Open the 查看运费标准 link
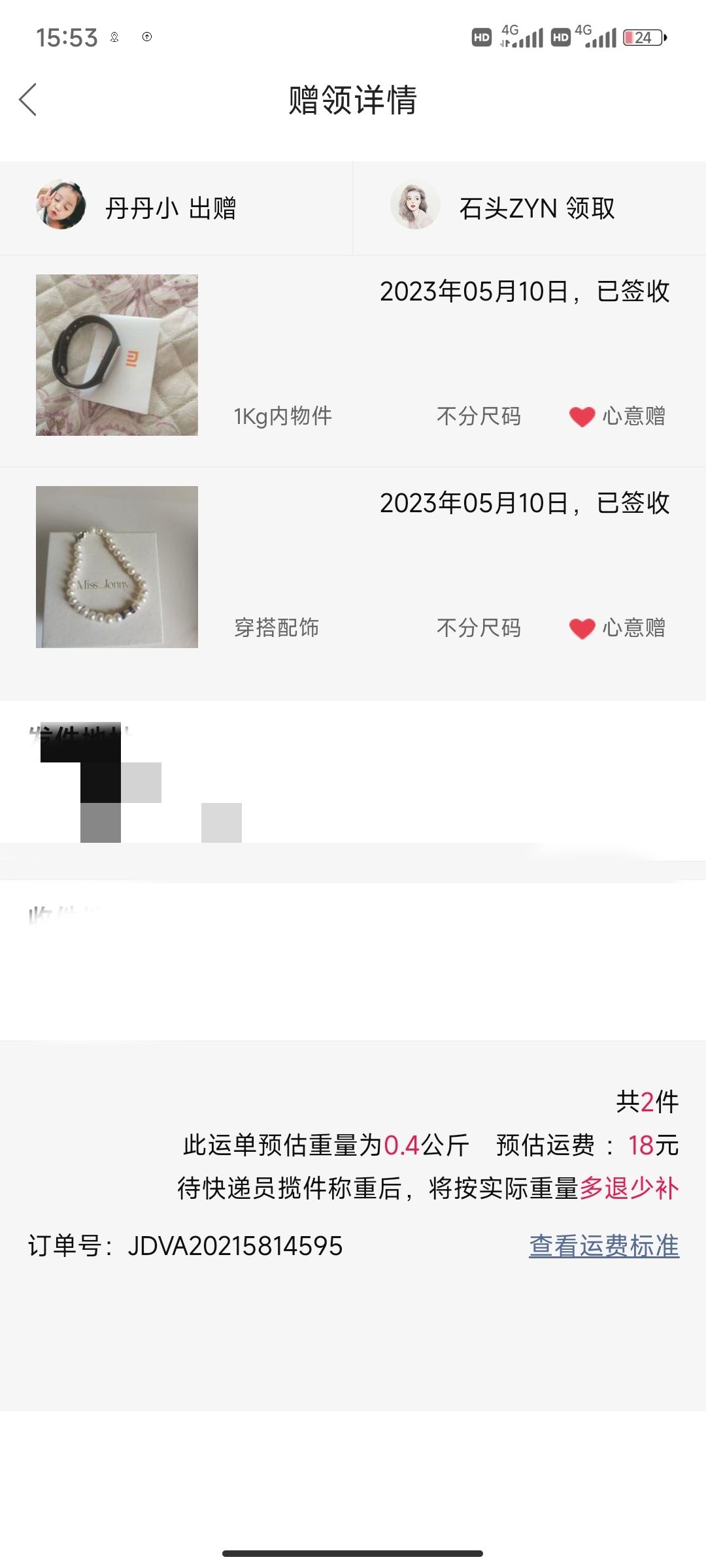Image resolution: width=706 pixels, height=1568 pixels. tap(604, 1246)
